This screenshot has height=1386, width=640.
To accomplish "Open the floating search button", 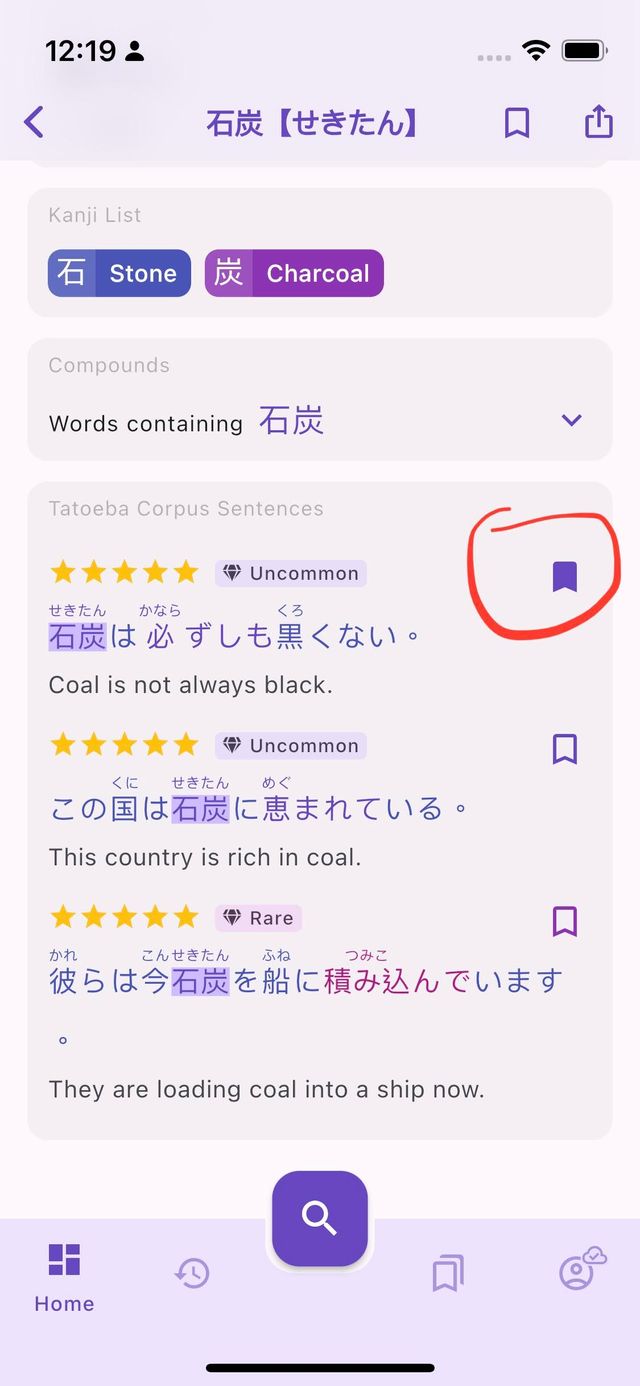I will 320,1218.
